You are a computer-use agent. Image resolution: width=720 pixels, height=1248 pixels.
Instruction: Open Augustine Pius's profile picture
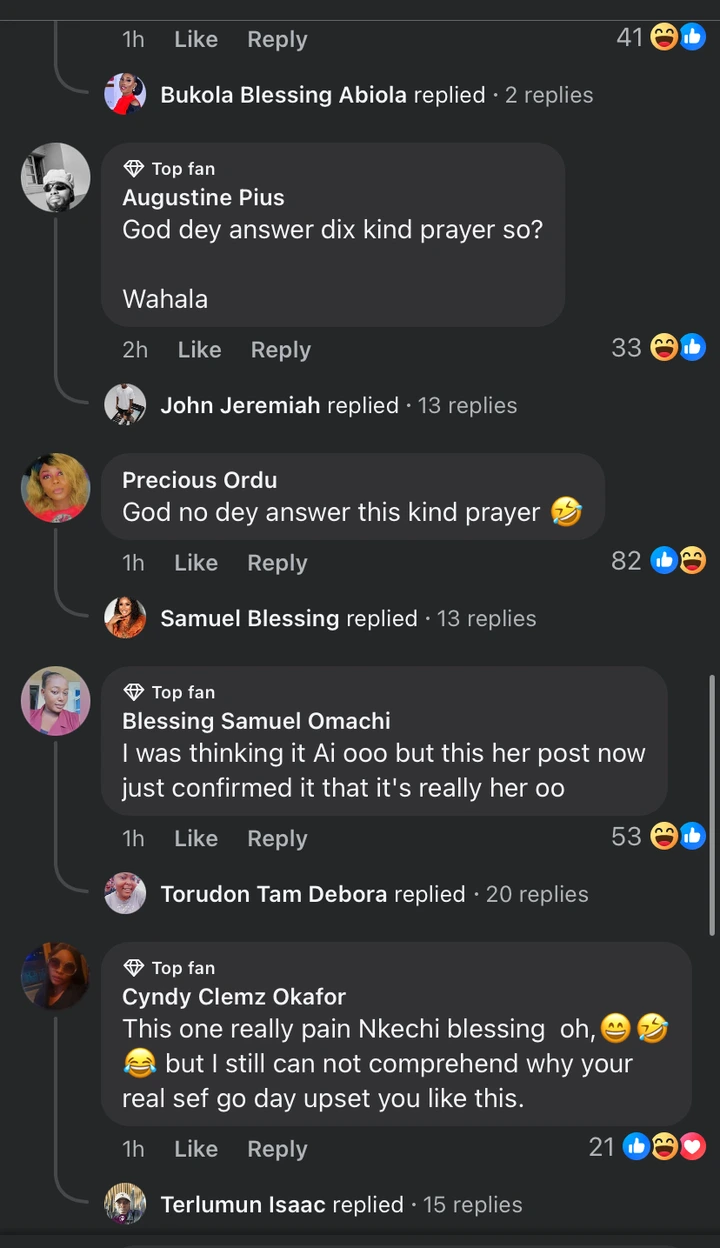click(56, 178)
